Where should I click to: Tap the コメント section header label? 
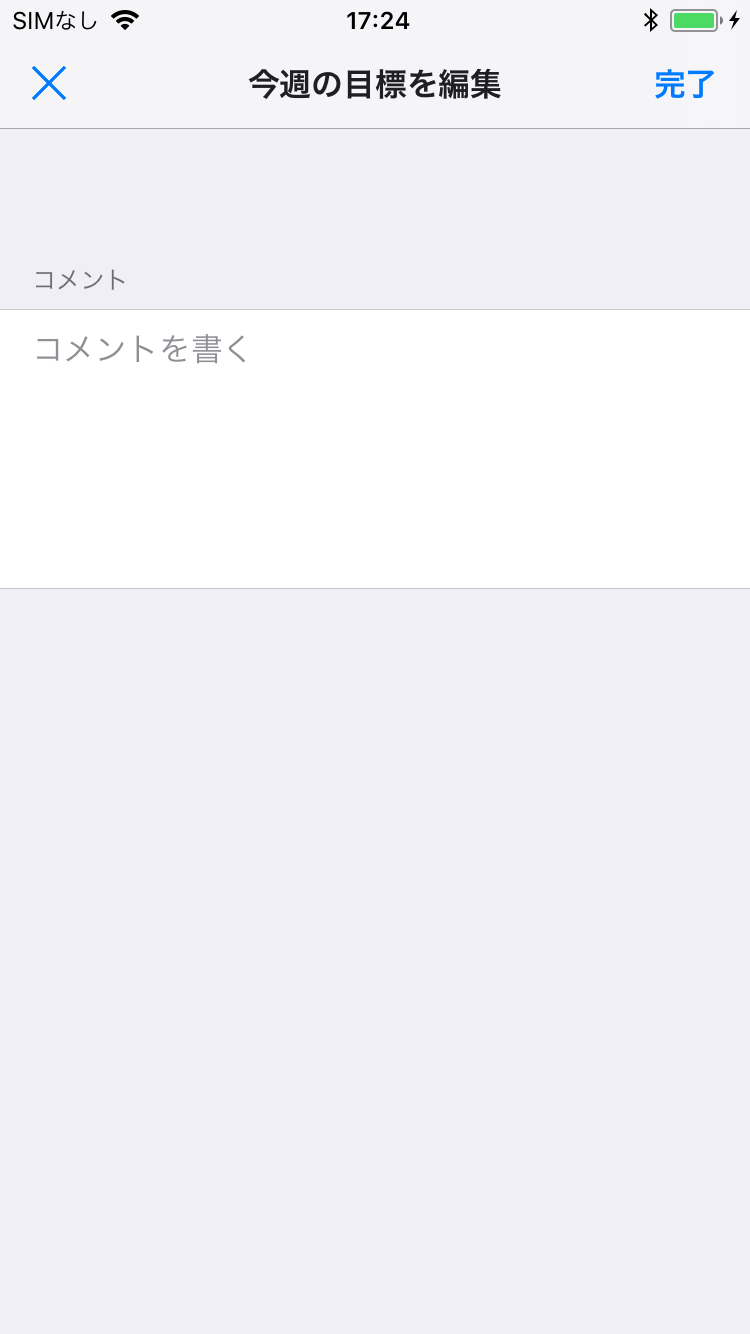(x=79, y=280)
